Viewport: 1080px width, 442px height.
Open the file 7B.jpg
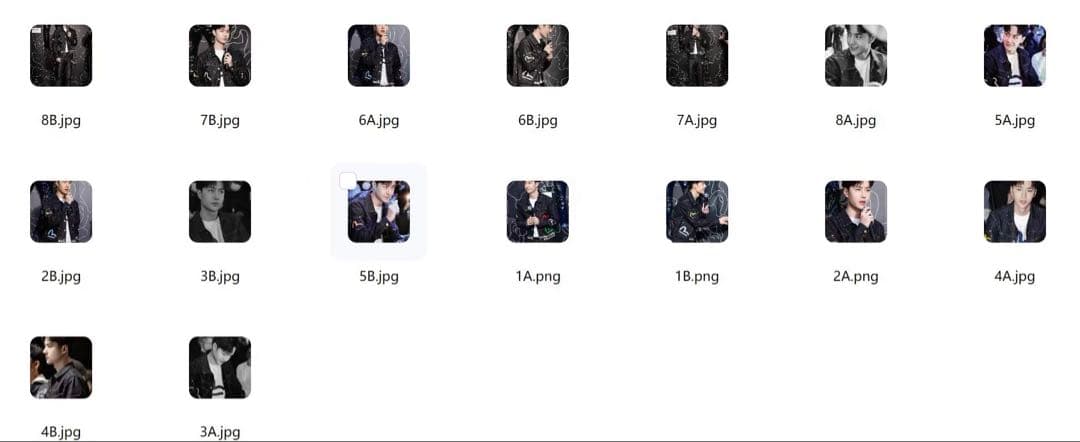pyautogui.click(x=220, y=56)
